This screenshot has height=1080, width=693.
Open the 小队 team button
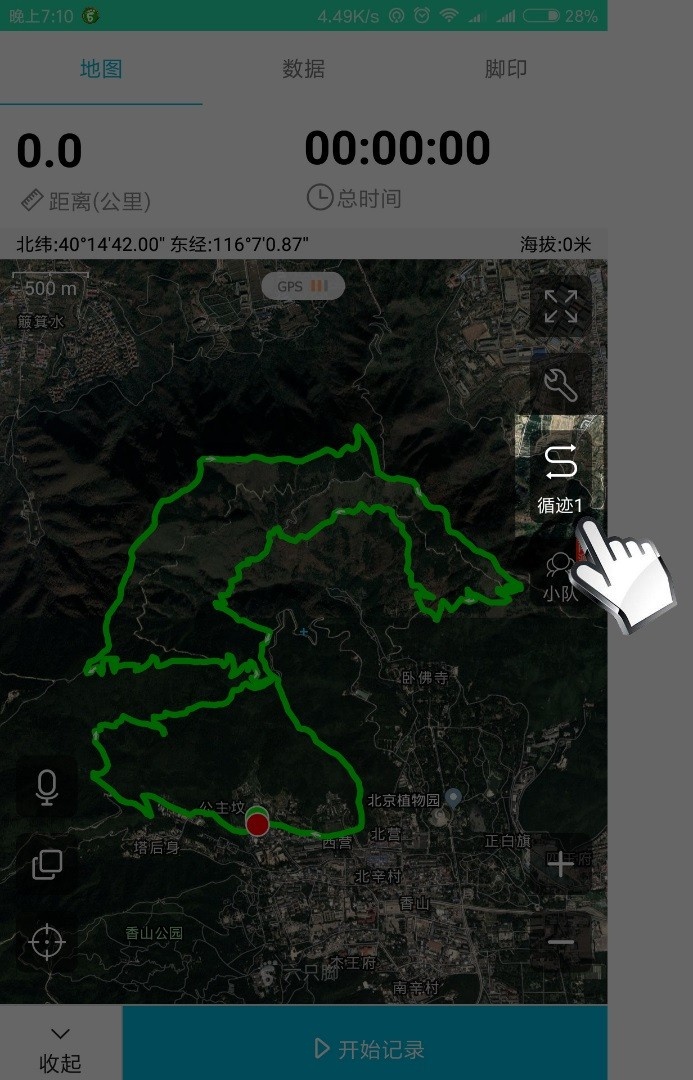coord(558,577)
